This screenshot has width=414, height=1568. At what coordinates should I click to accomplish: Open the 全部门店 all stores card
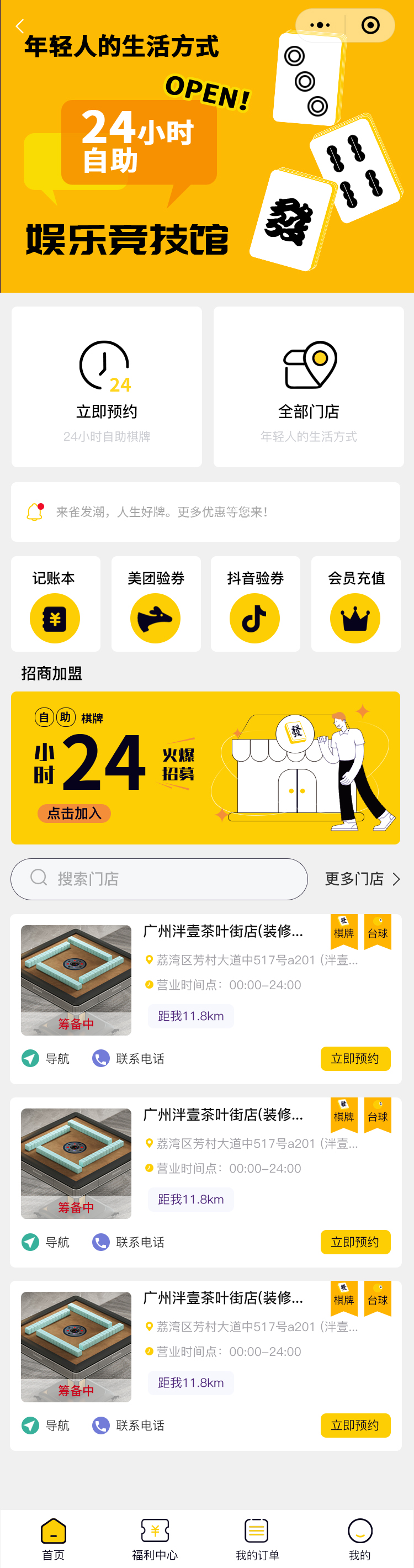point(308,387)
